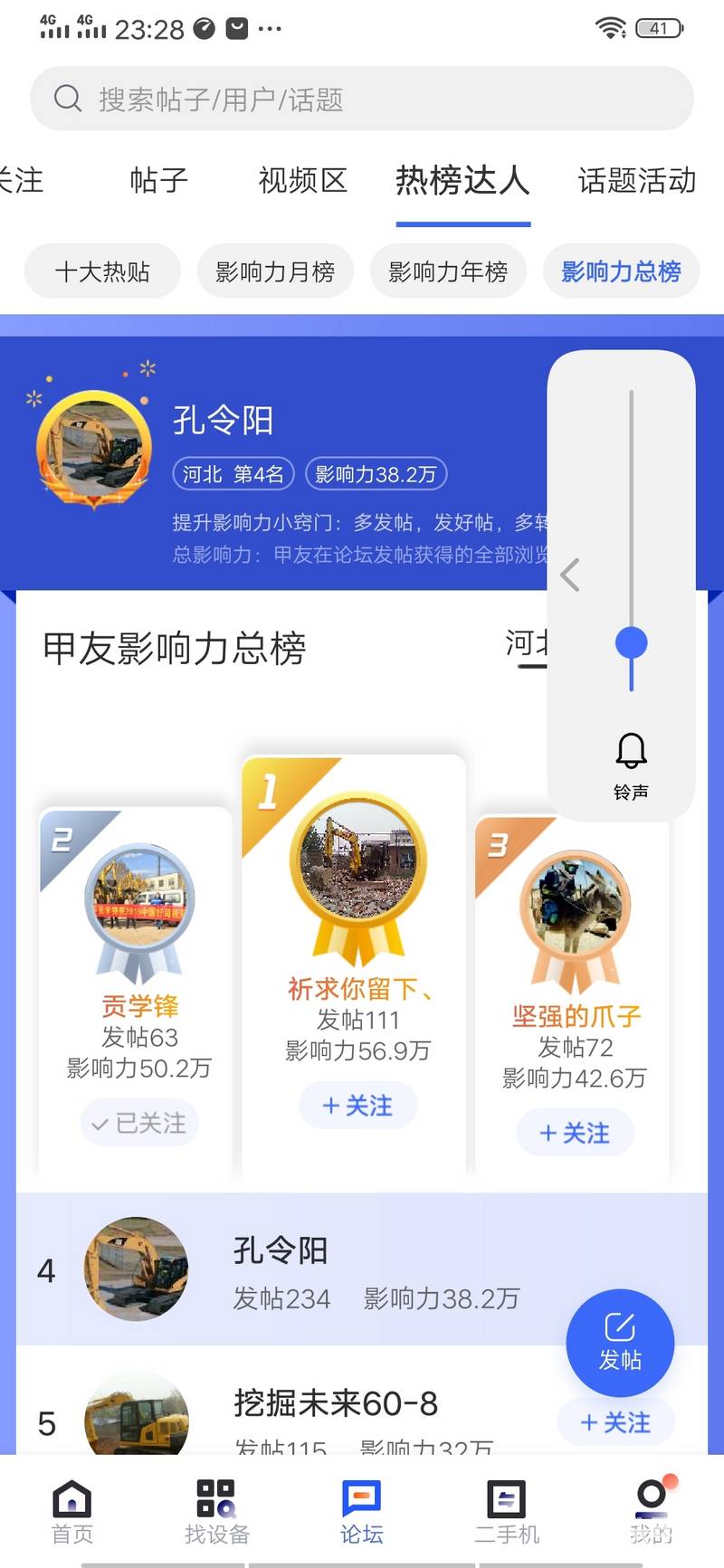Select the 影响力总榜 chip
724x1568 pixels.
[x=621, y=271]
